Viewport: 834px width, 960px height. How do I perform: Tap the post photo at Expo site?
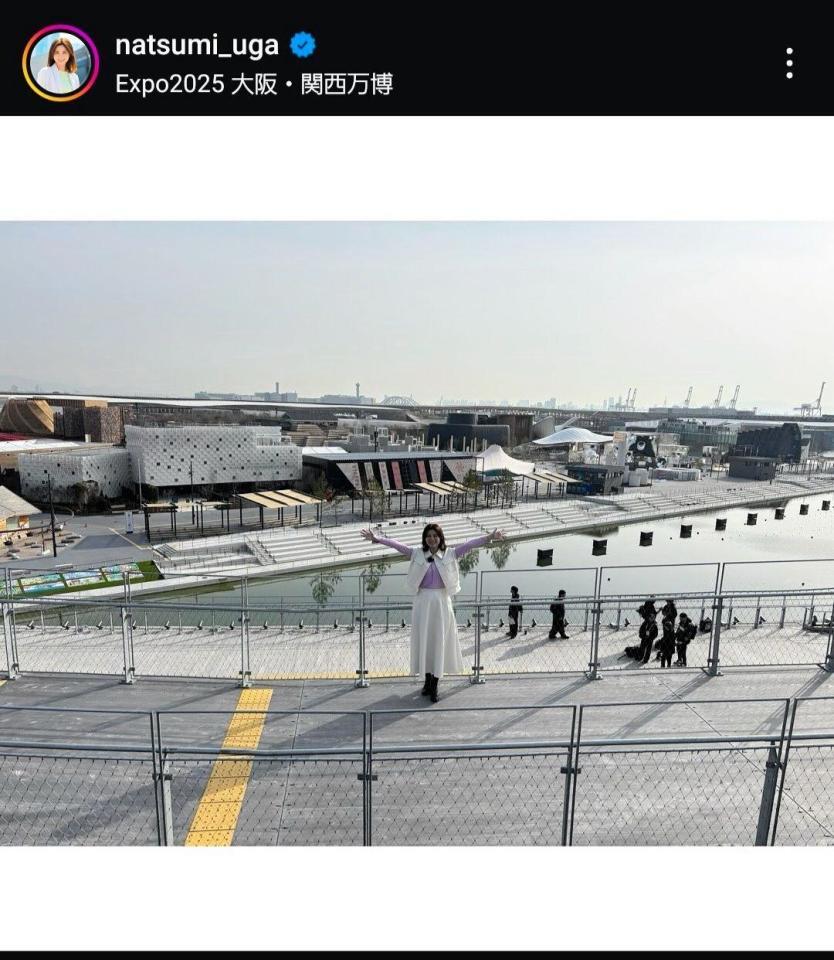417,533
